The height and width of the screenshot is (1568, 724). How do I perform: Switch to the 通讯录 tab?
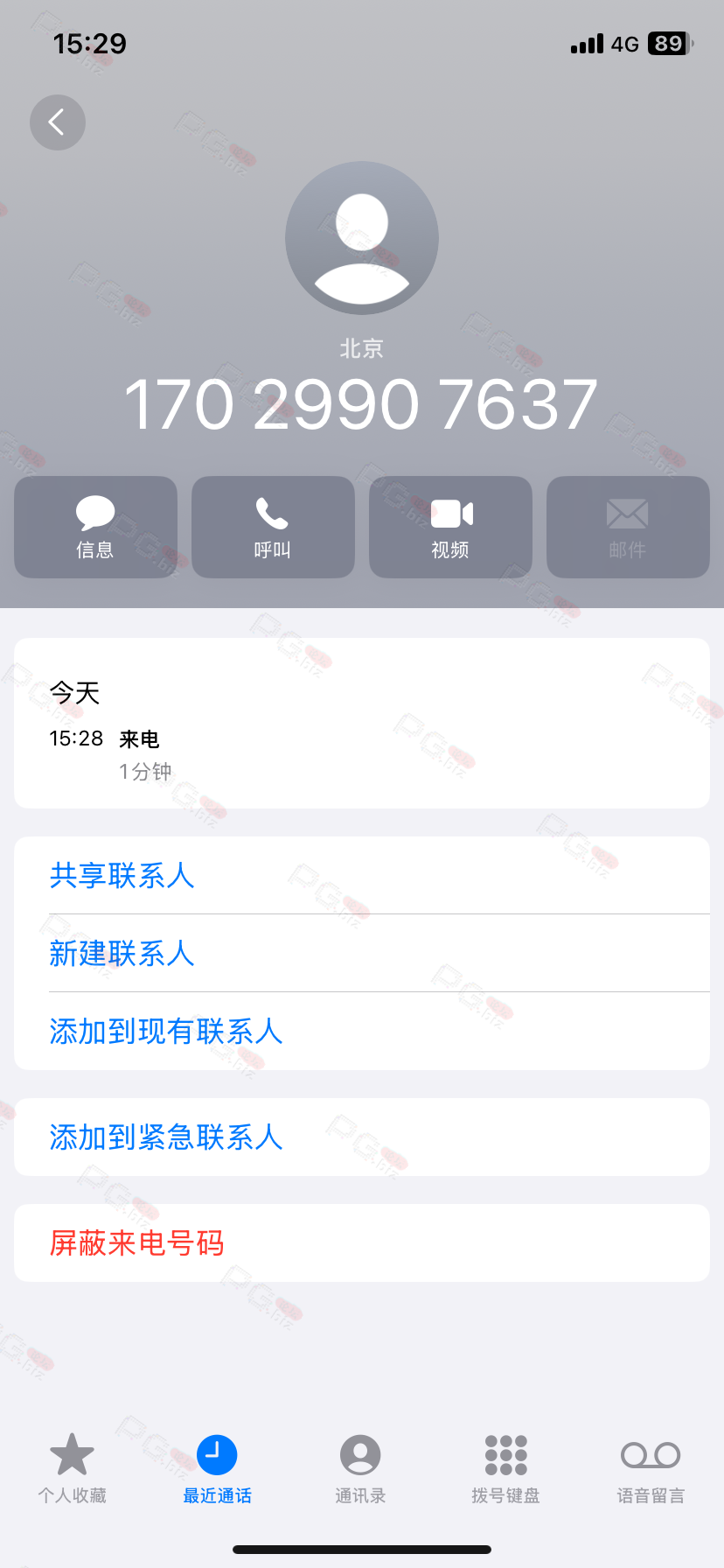click(x=360, y=1469)
